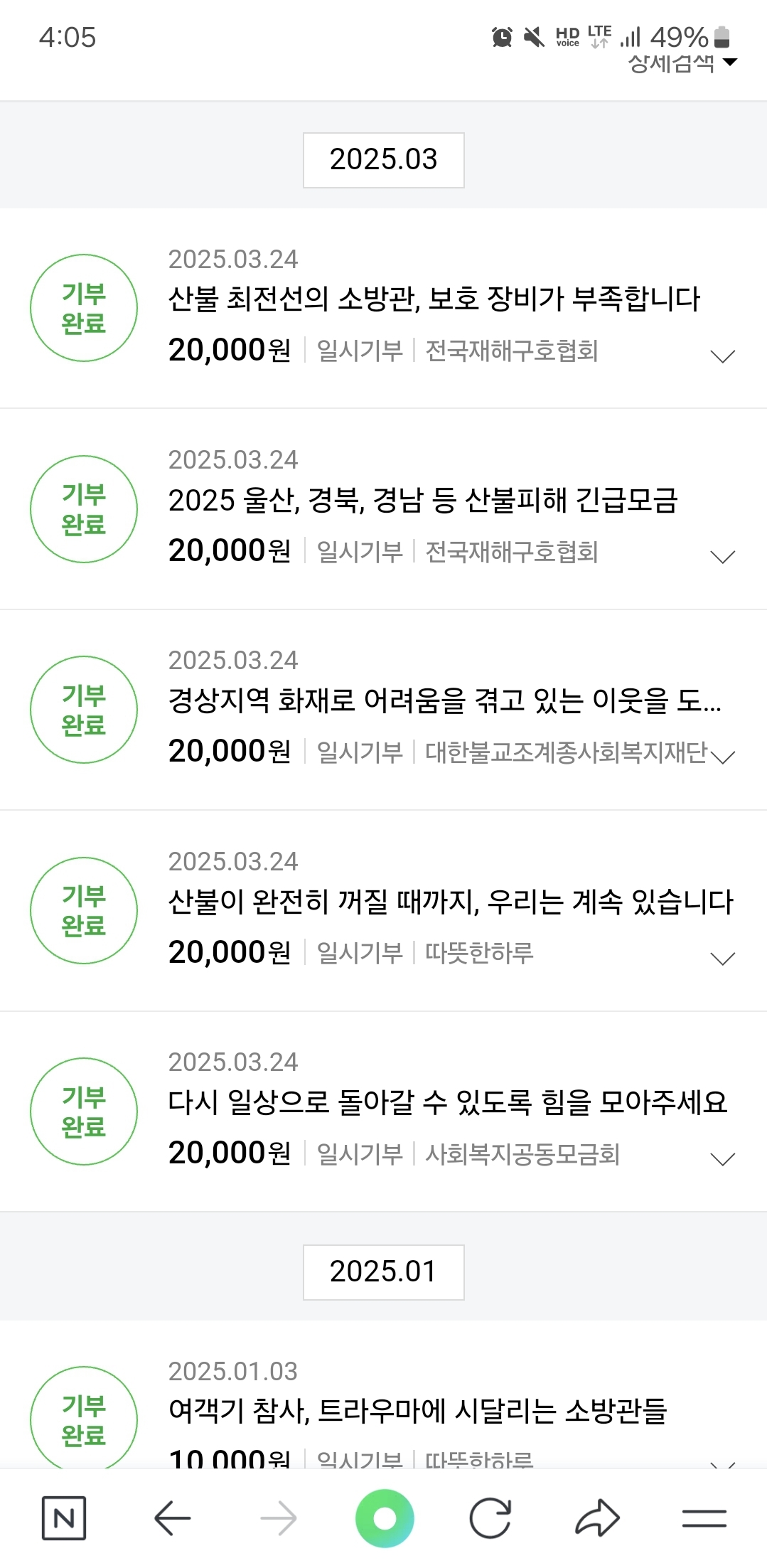Viewport: 767px width, 1568px height.
Task: Open the browser hamburger menu
Action: 704,1519
